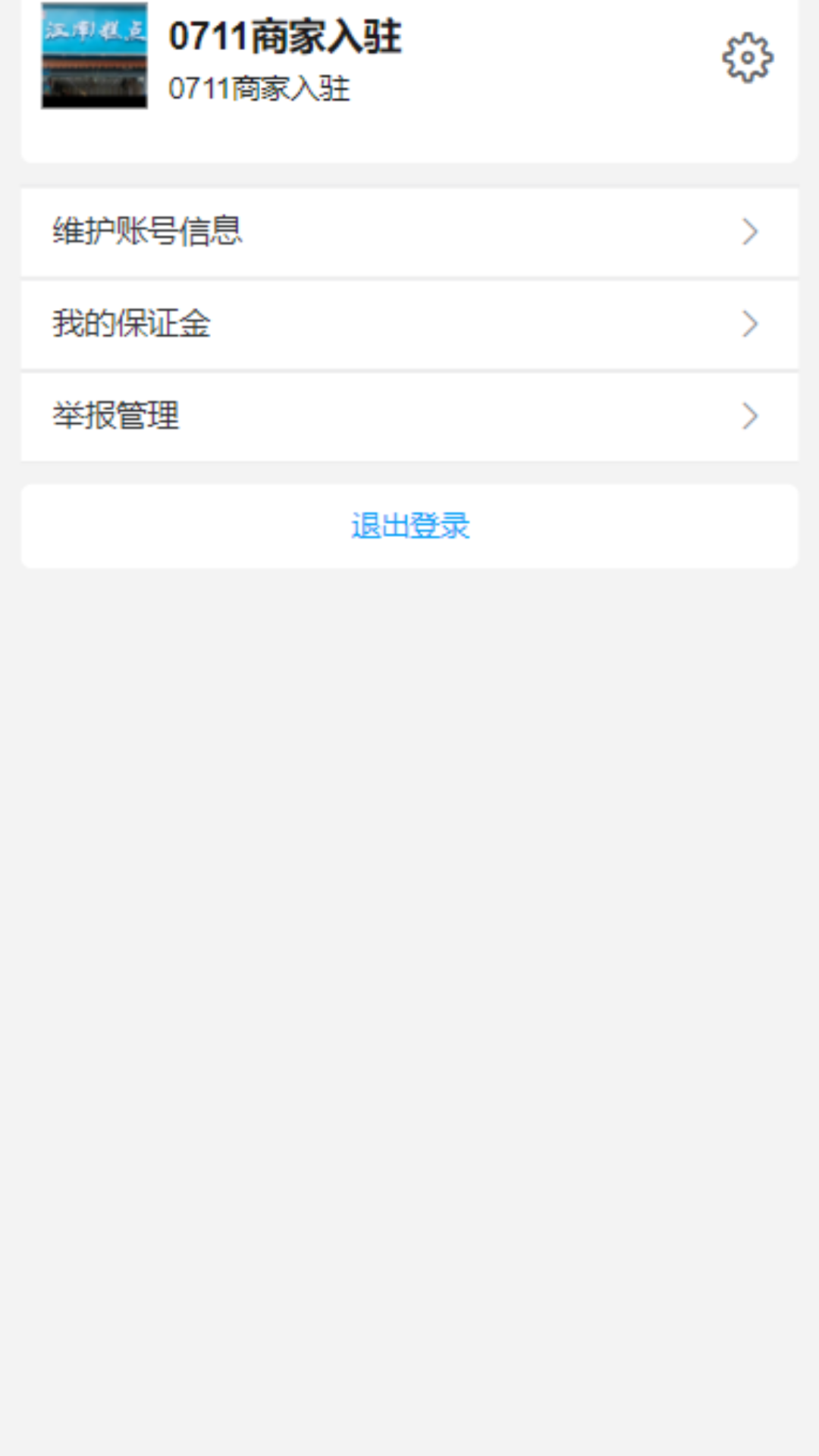Click the 0711商家入驻 shop title
The height and width of the screenshot is (1456, 819).
287,38
